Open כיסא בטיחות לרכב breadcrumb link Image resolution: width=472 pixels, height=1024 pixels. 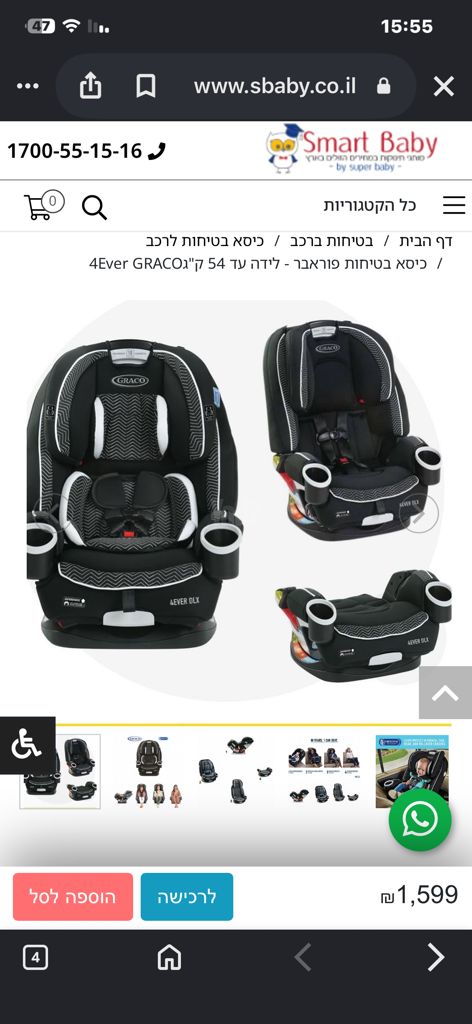point(205,241)
